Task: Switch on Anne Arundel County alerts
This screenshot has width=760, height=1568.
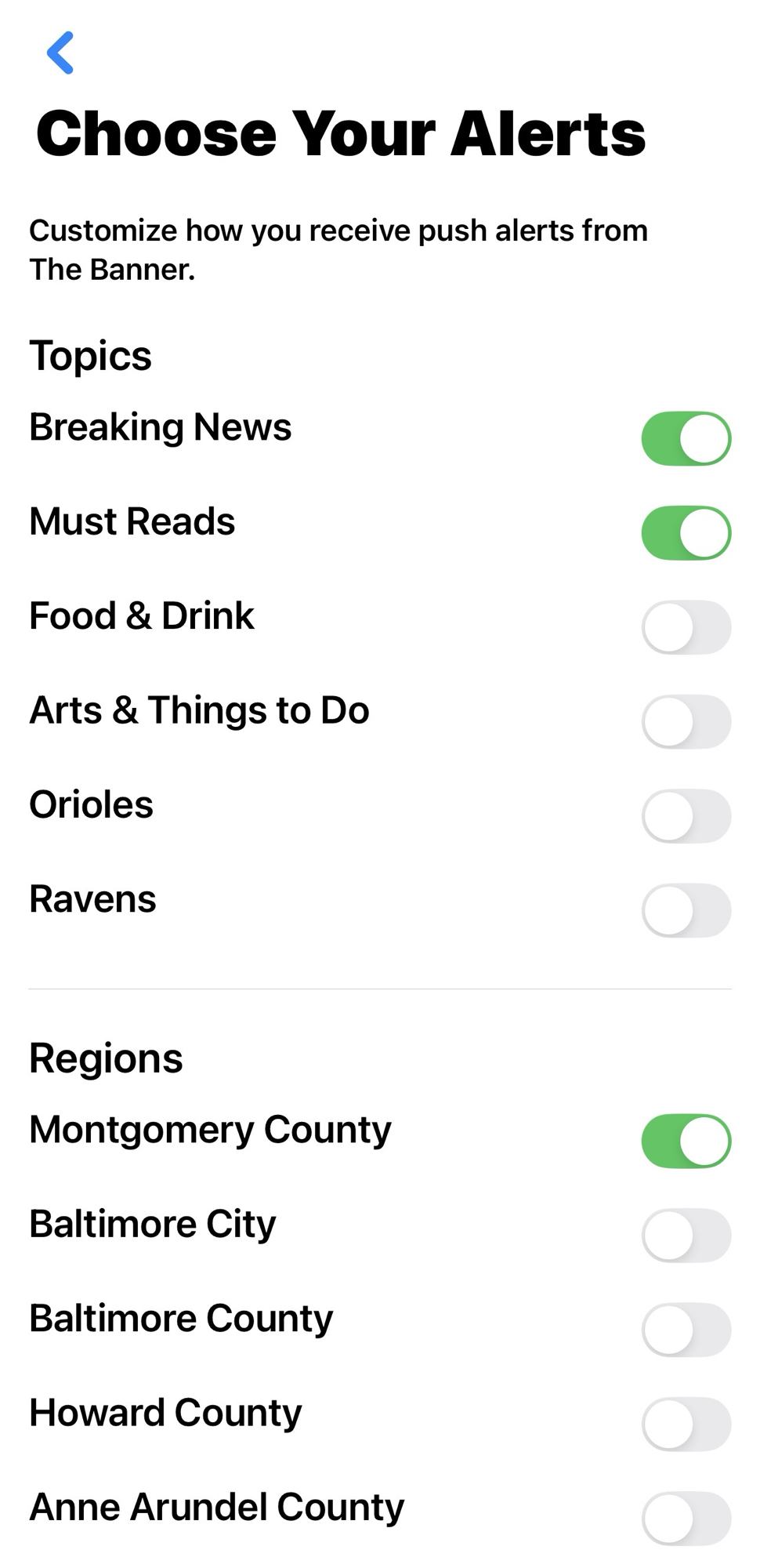Action: (x=686, y=1519)
